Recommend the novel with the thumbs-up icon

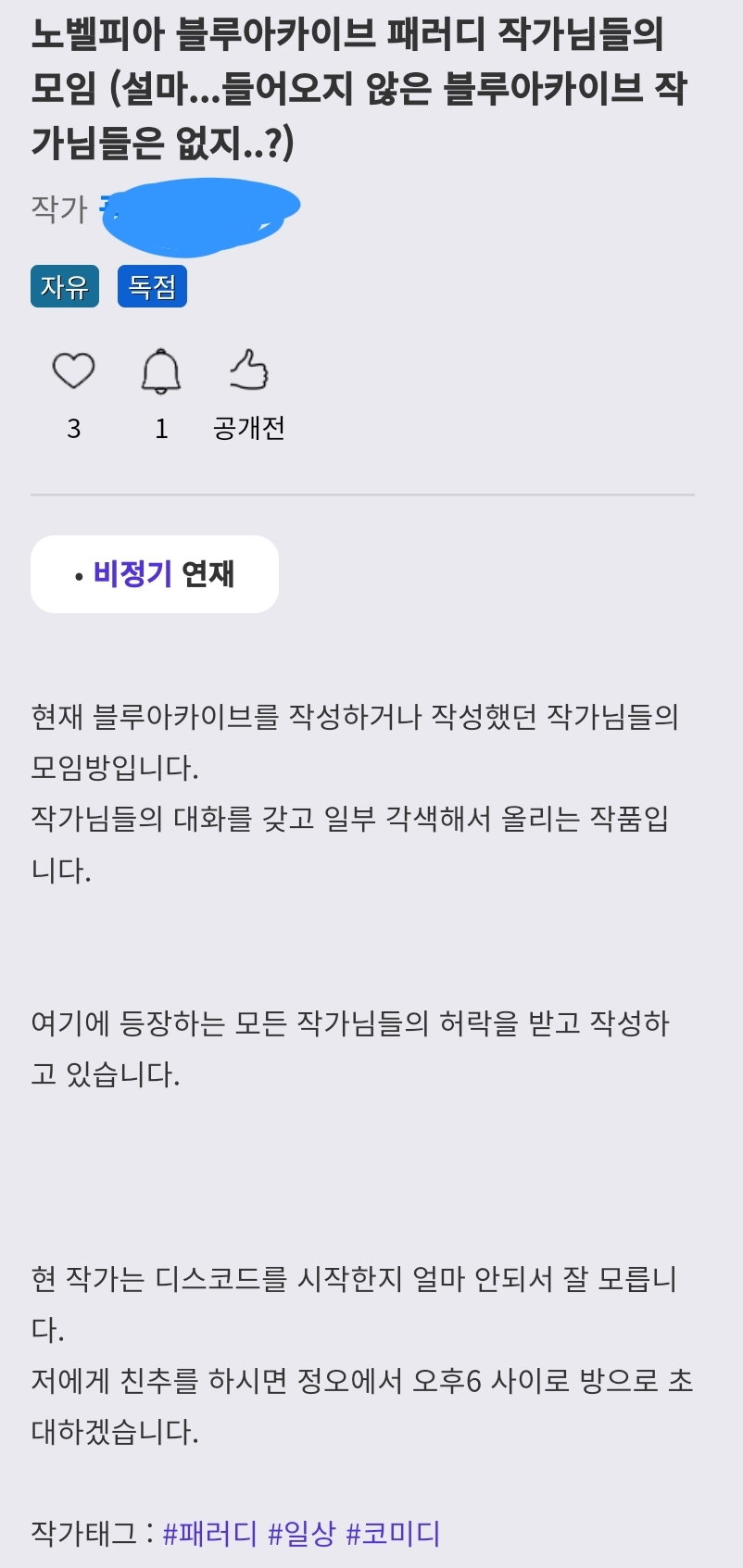coord(248,370)
